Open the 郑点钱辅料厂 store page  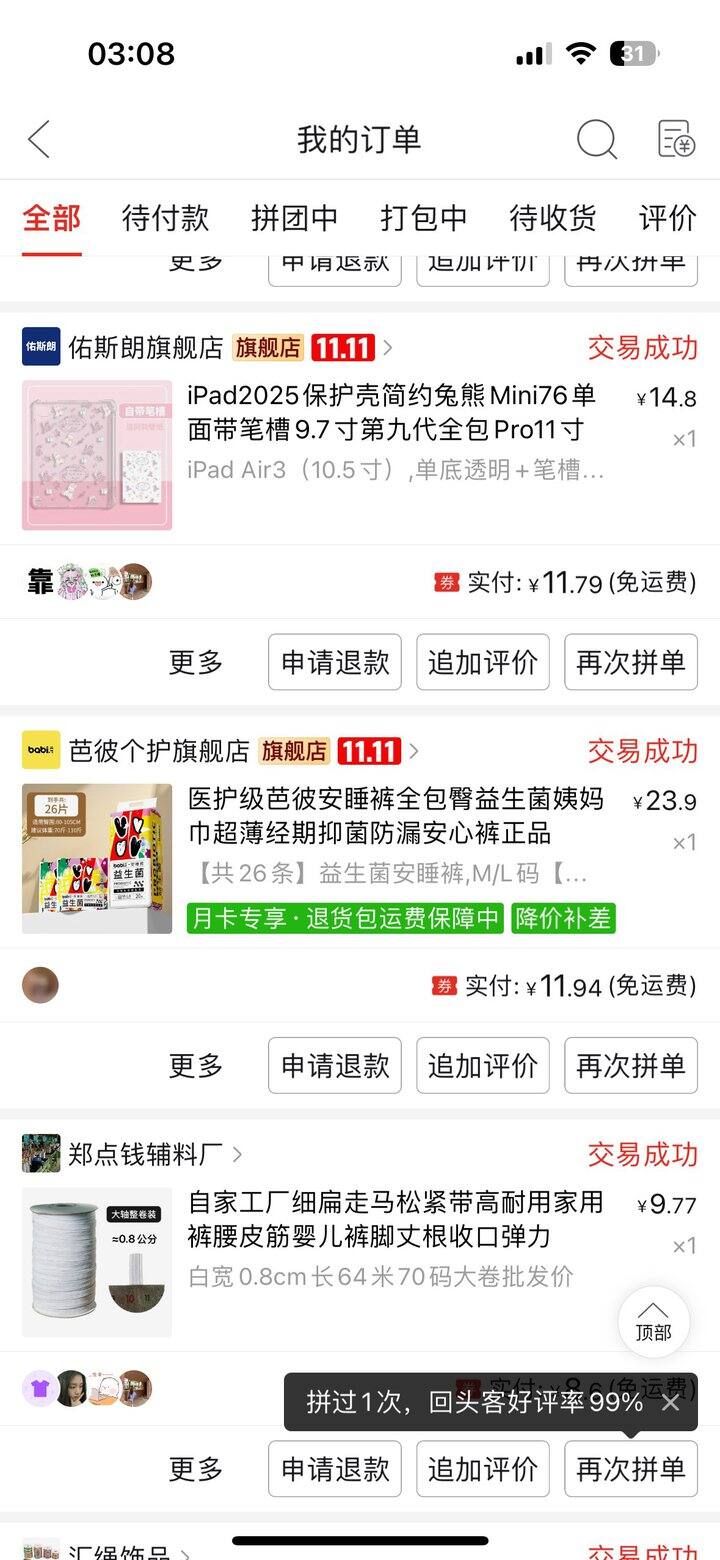tap(145, 1154)
